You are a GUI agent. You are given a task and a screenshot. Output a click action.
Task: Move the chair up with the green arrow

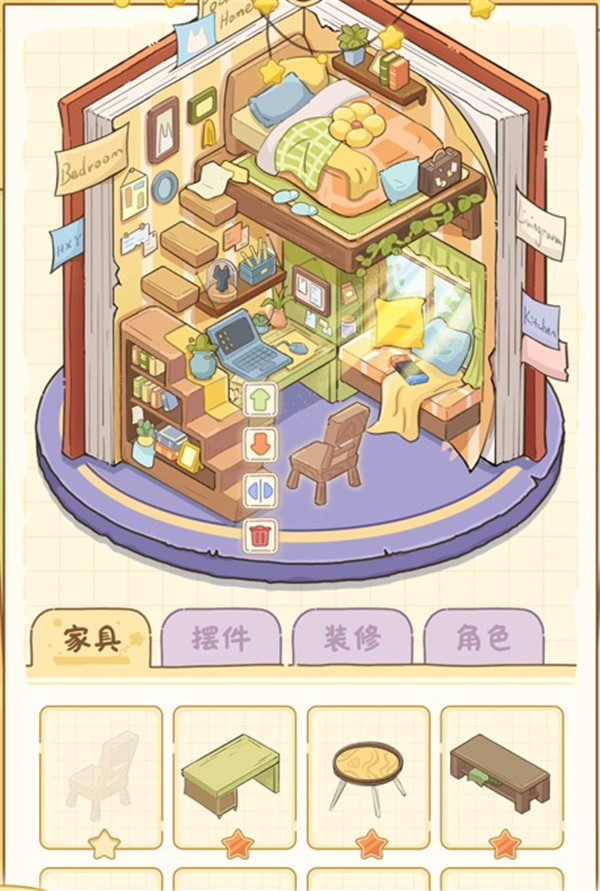tap(260, 399)
